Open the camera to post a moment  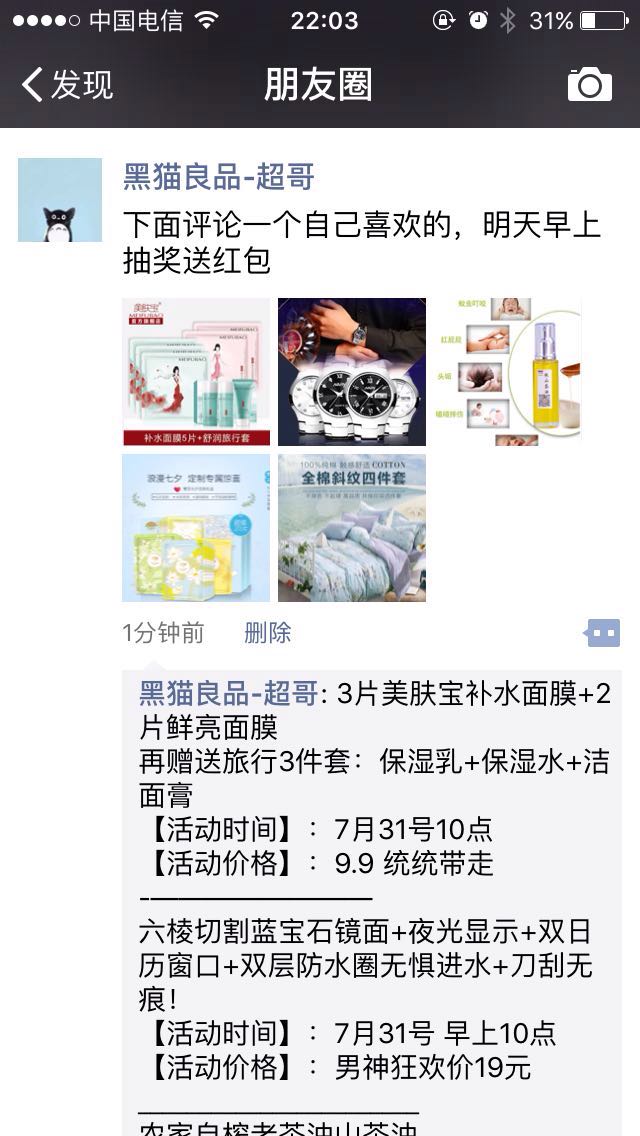pos(589,85)
